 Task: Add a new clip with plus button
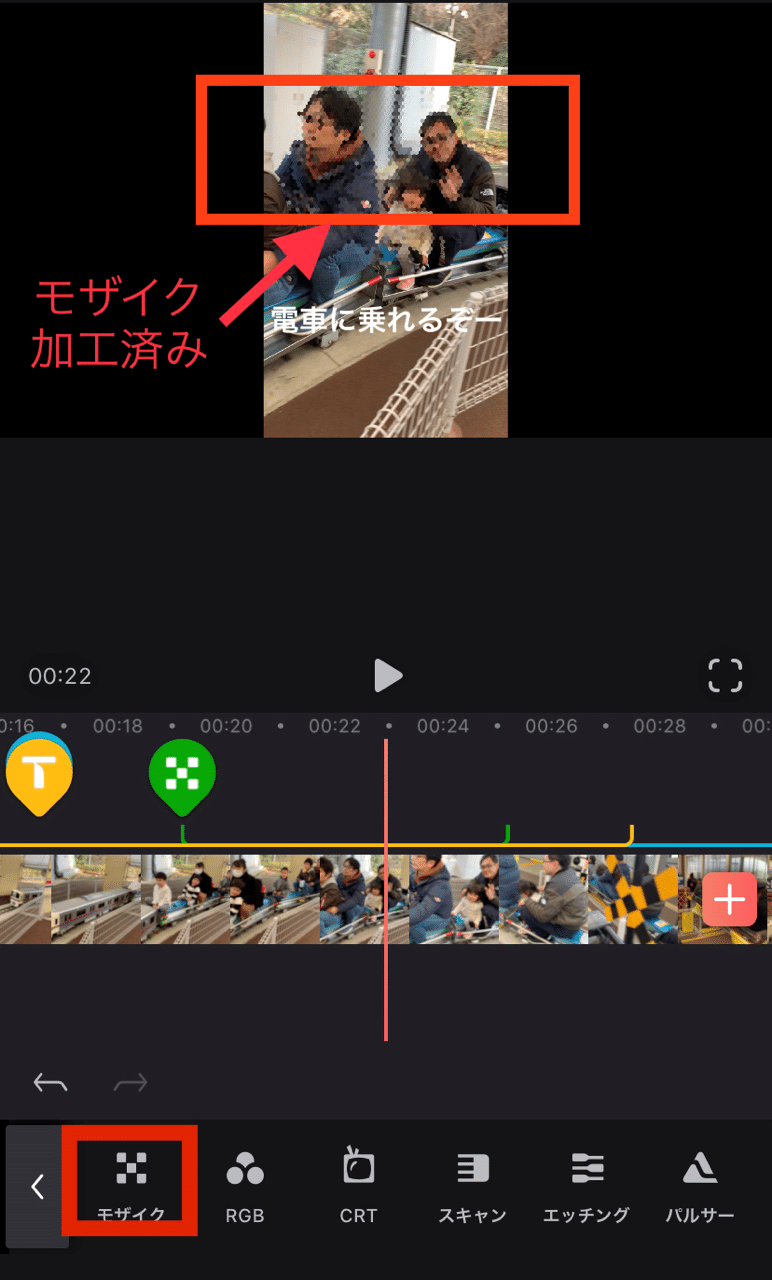[x=729, y=899]
